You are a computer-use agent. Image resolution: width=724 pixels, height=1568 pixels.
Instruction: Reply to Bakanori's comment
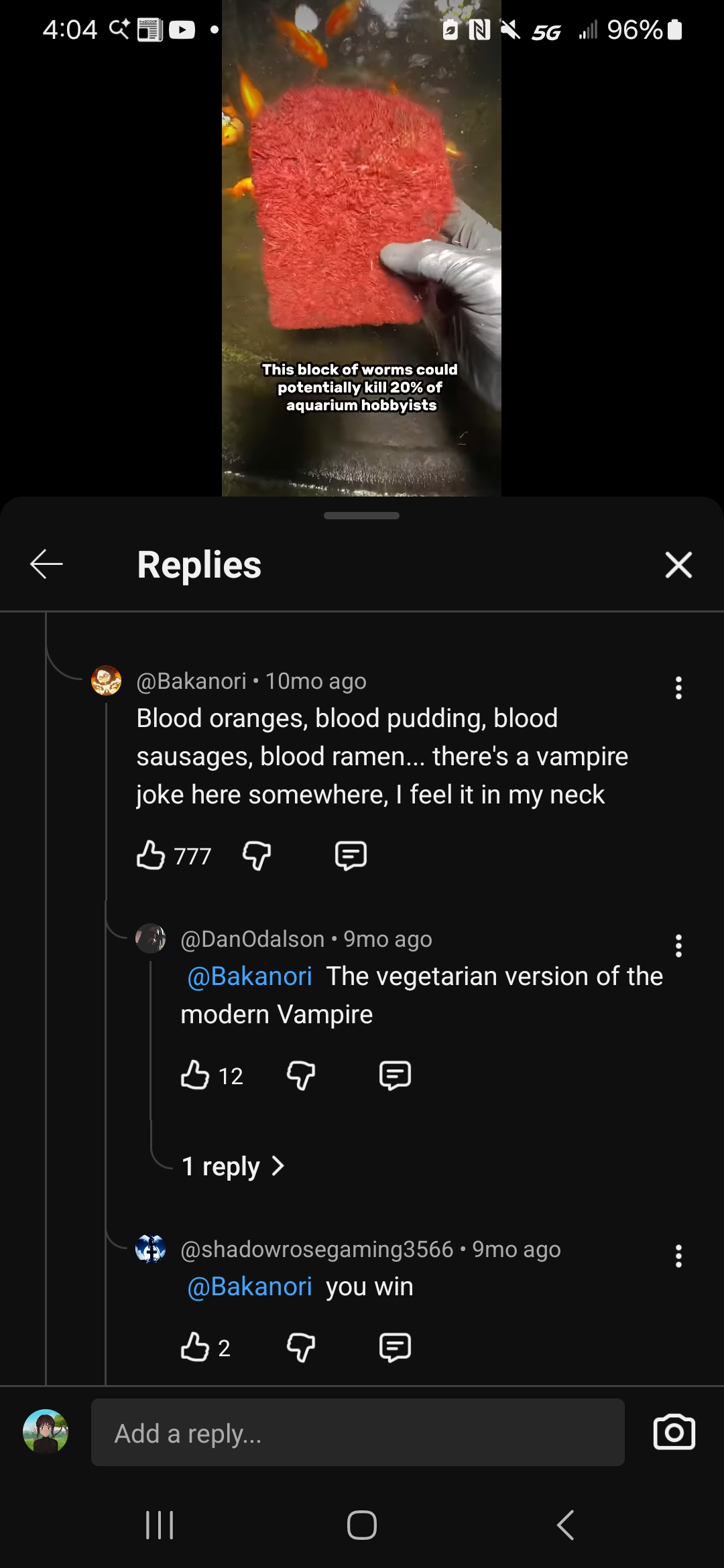[351, 856]
